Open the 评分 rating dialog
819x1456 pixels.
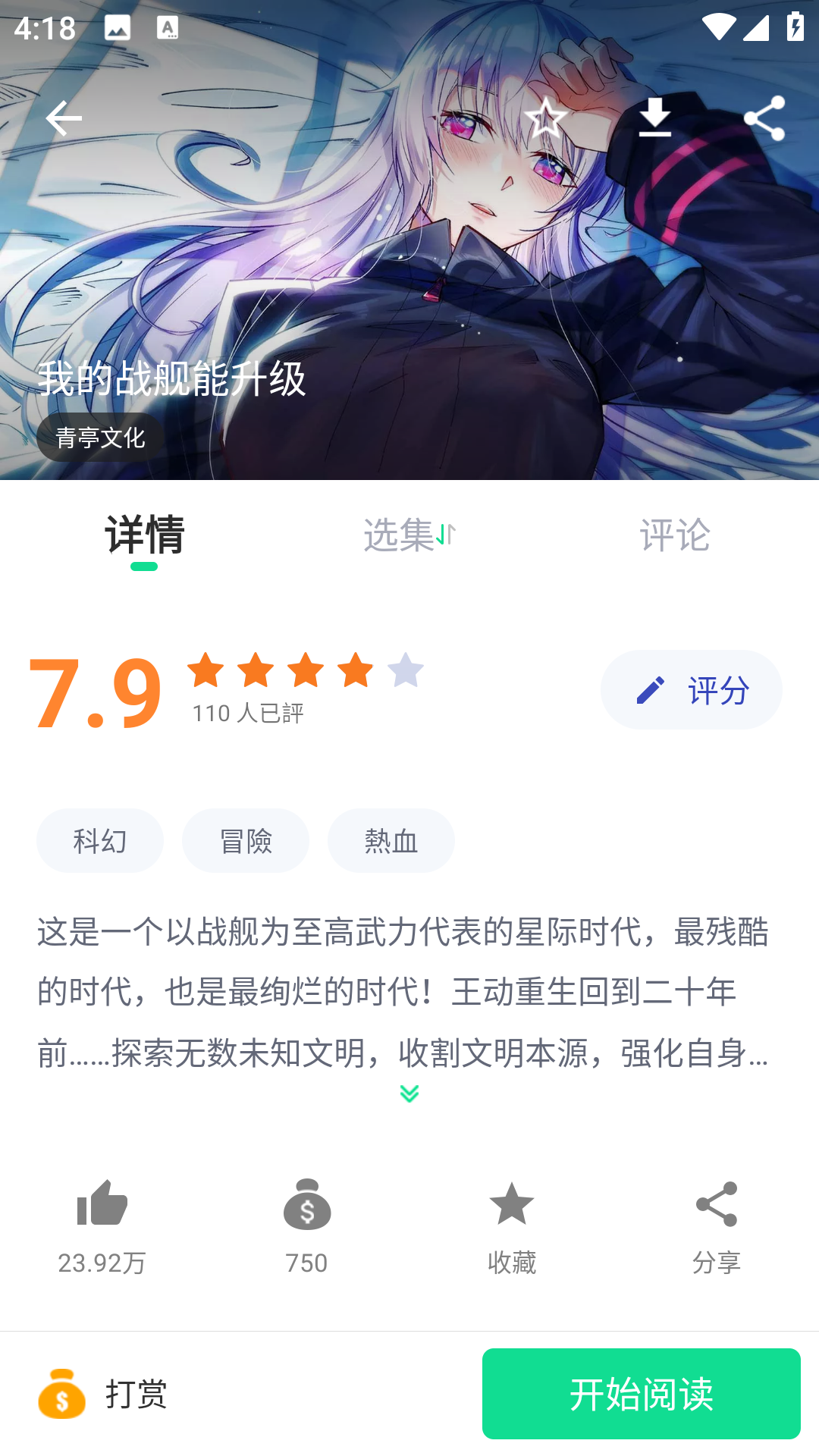[x=691, y=689]
